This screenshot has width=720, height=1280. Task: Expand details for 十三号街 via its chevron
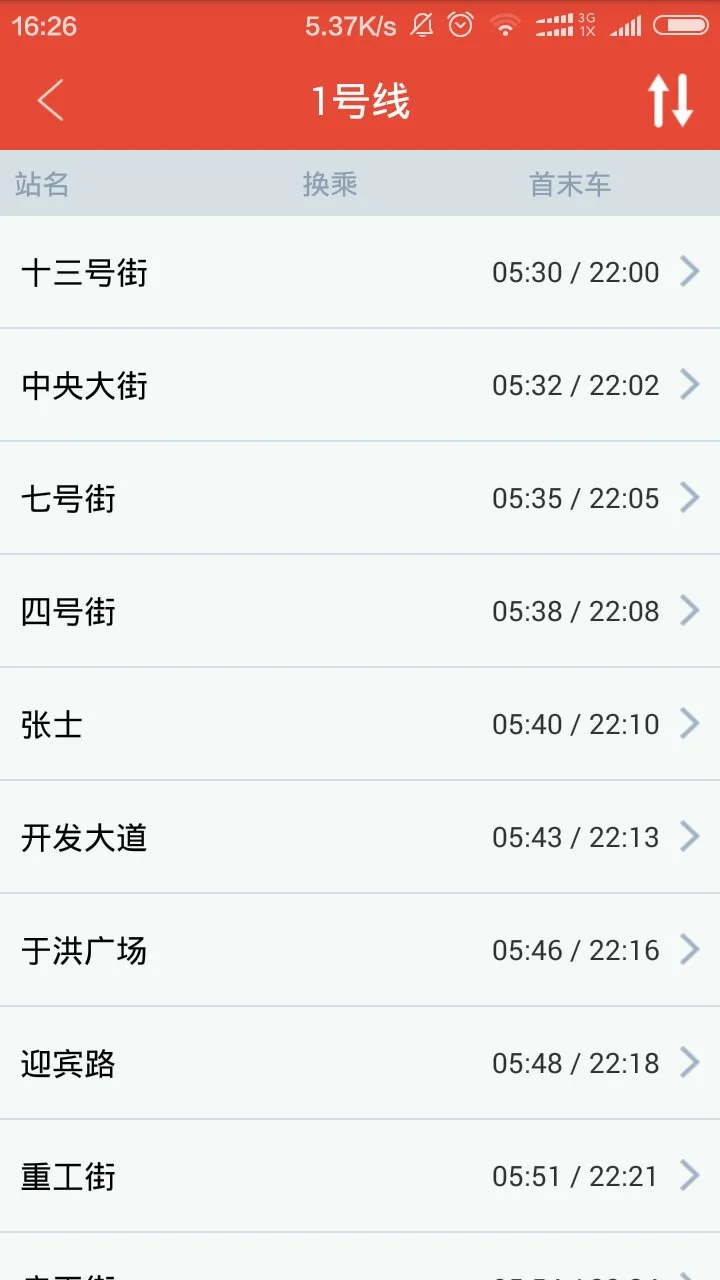click(691, 271)
